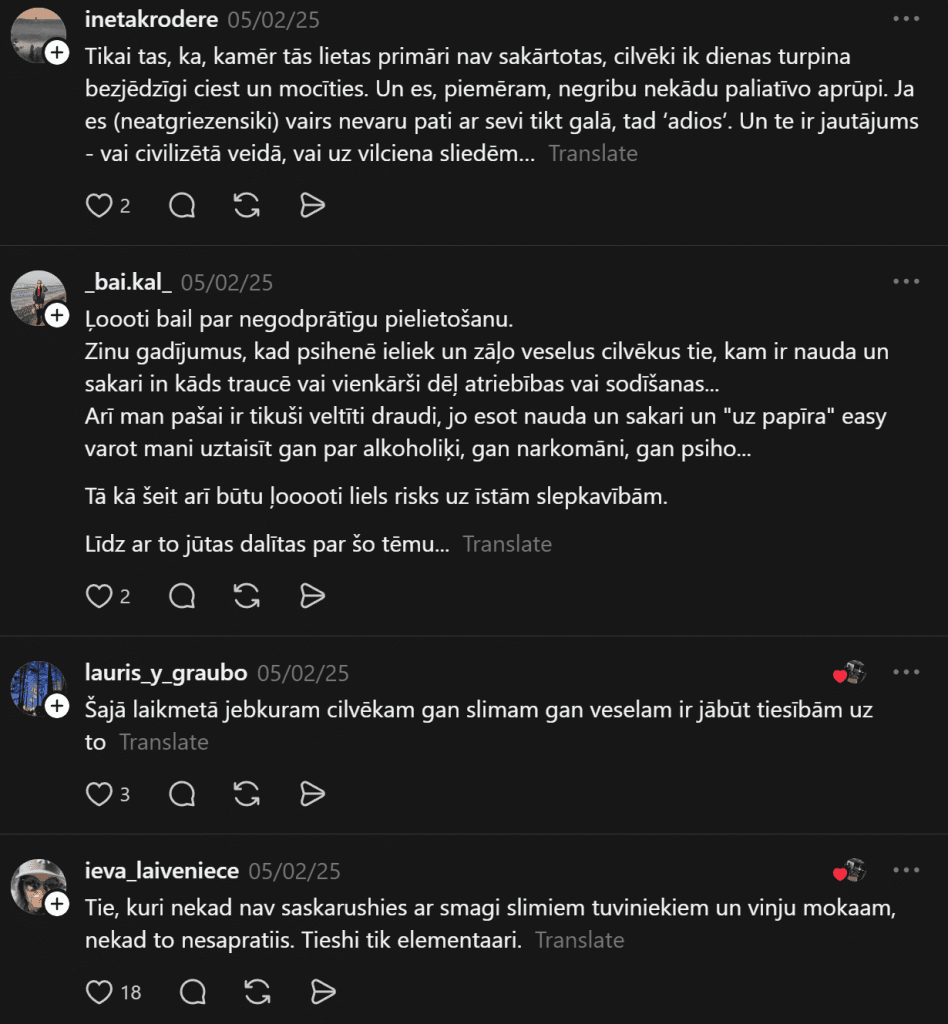Viewport: 948px width, 1024px height.
Task: Like _bai.kal_'s post
Action: [99, 597]
